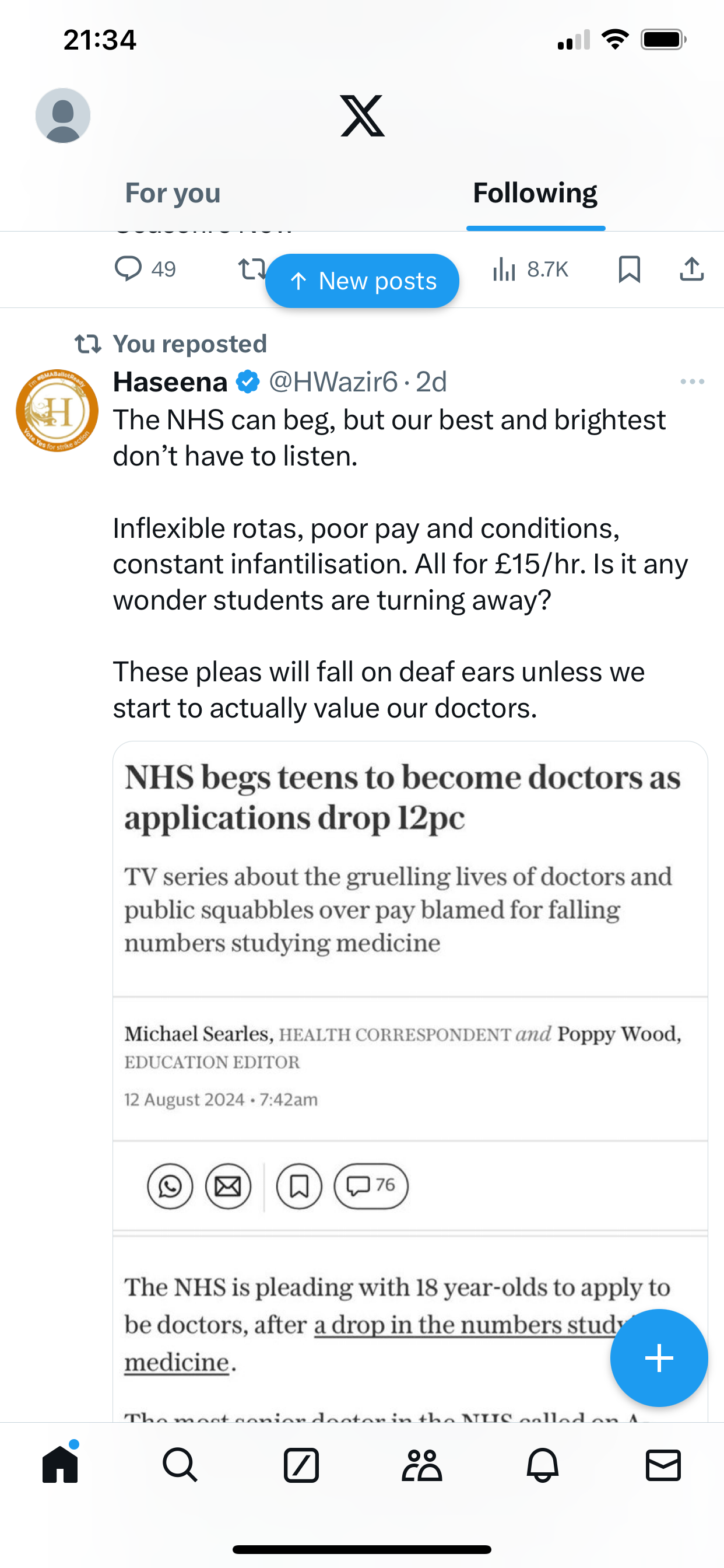Tap the New posts pill

tap(362, 281)
